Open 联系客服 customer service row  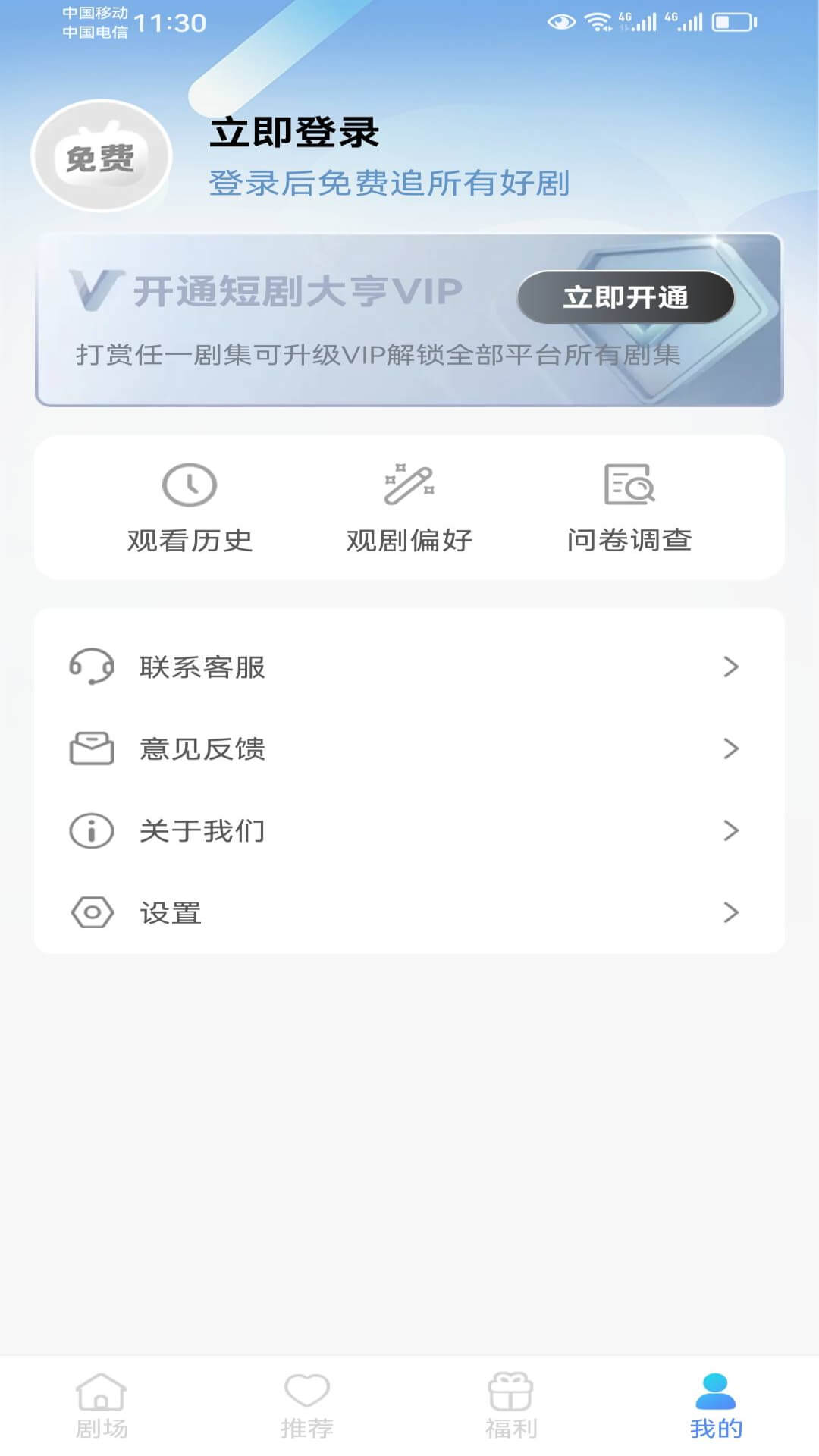pyautogui.click(x=409, y=667)
